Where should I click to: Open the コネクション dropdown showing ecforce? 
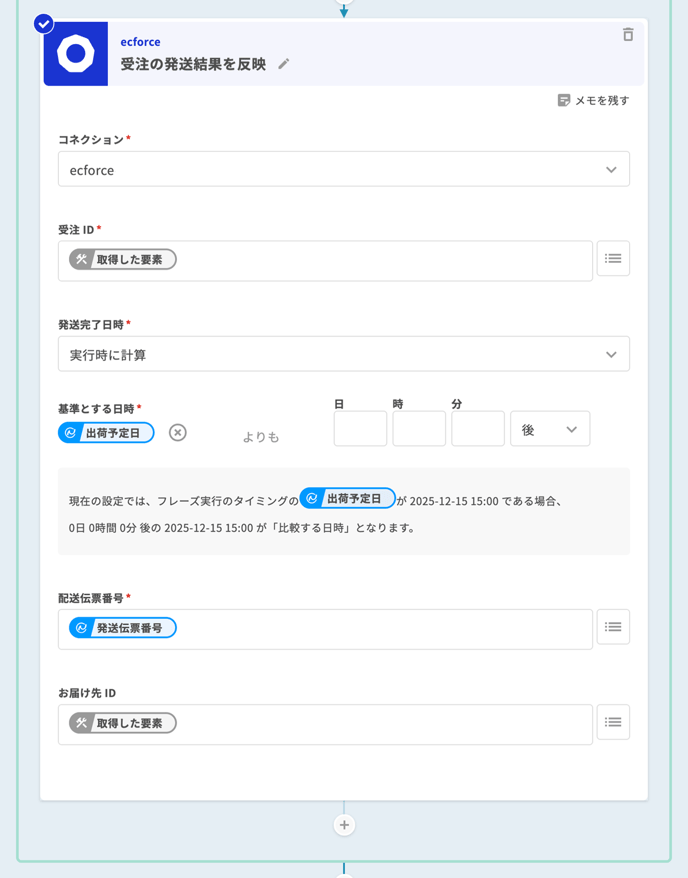pyautogui.click(x=343, y=169)
